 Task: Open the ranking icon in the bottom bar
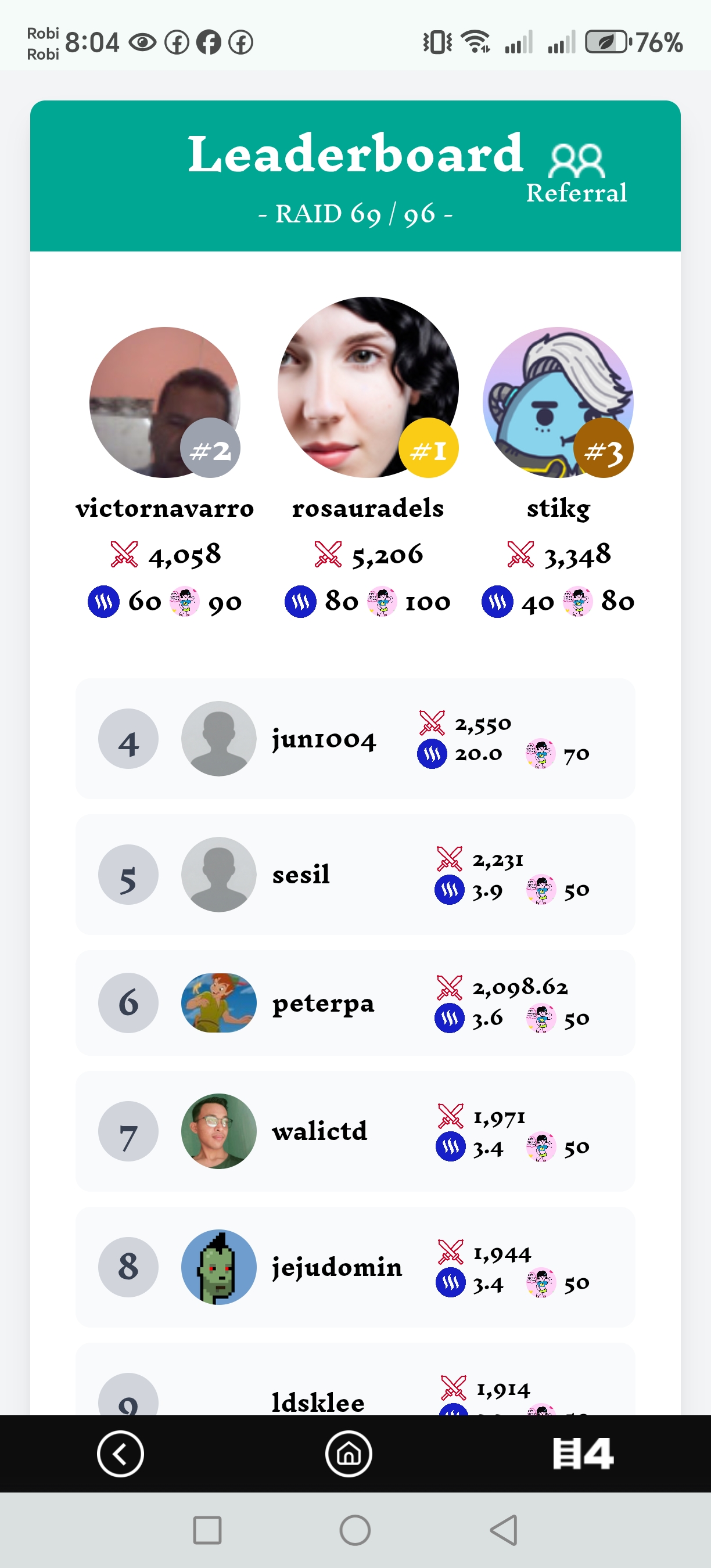tap(582, 1453)
